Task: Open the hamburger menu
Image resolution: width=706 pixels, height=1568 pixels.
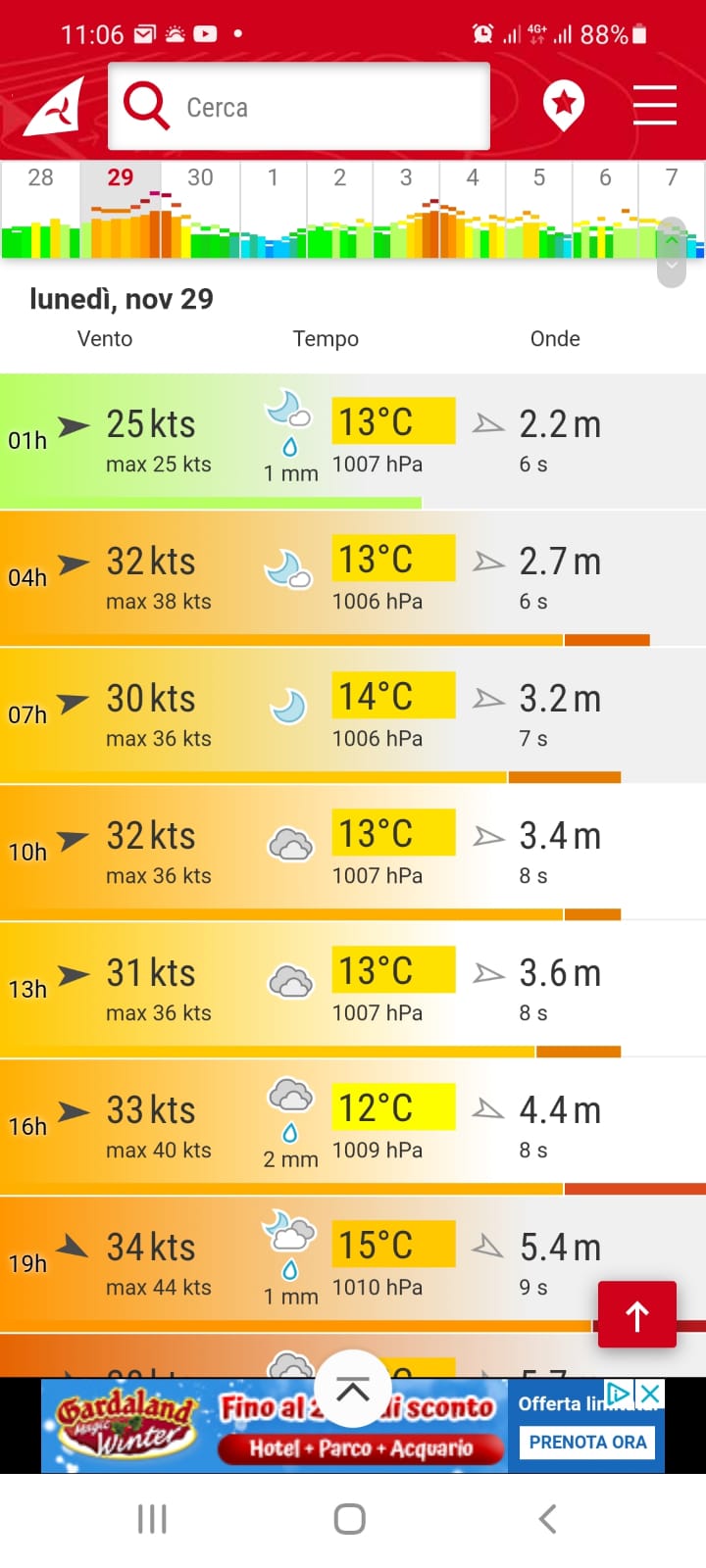Action: click(654, 105)
